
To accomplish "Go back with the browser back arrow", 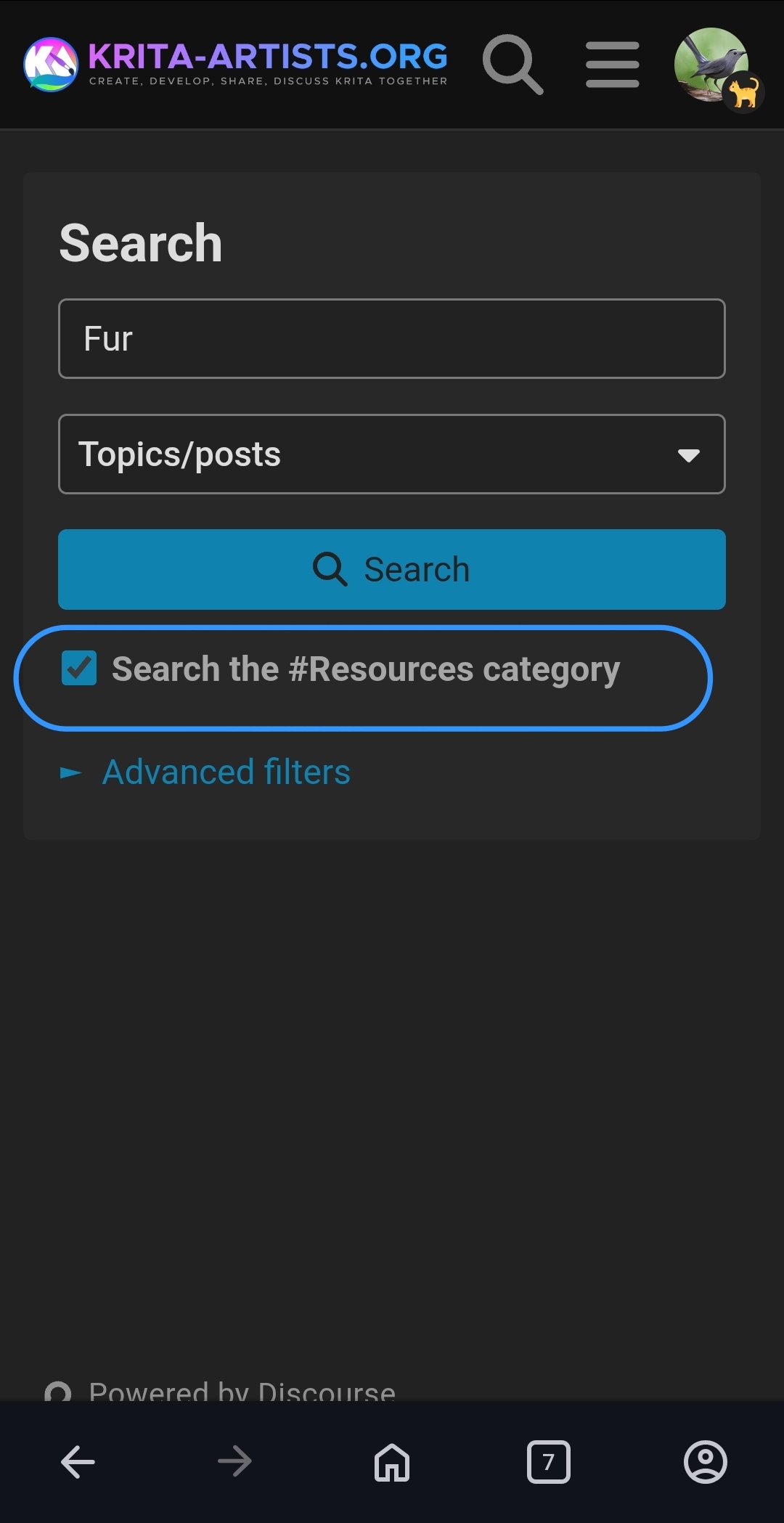I will (x=78, y=1461).
